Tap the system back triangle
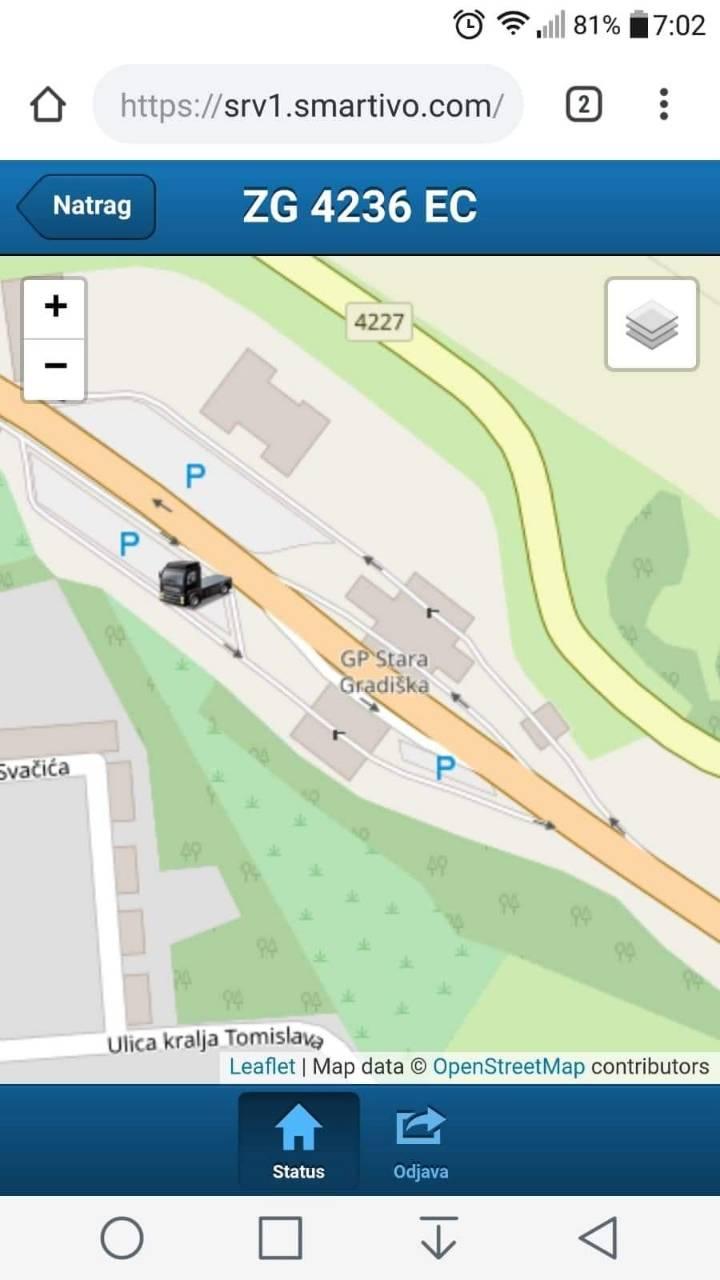The height and width of the screenshot is (1280, 720). [x=598, y=1238]
